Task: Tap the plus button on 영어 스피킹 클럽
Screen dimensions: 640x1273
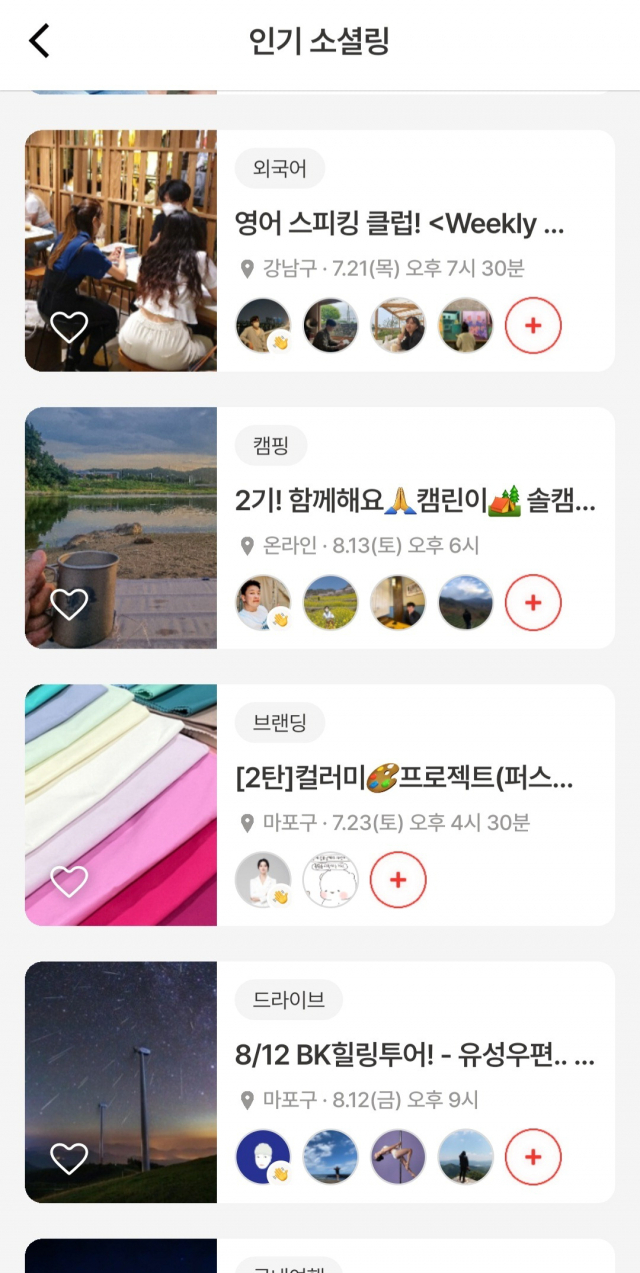Action: [533, 326]
